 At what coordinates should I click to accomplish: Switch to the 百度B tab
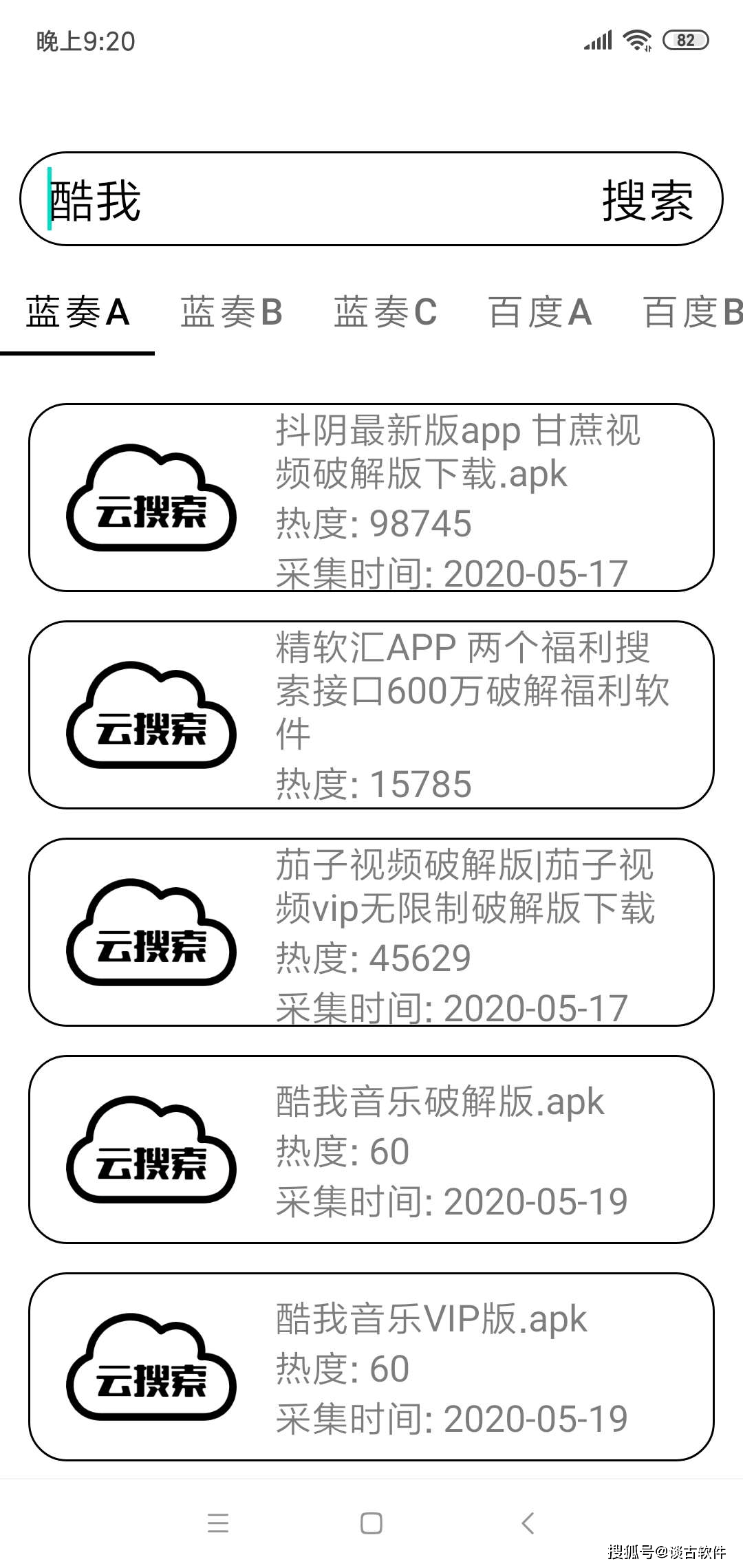point(692,312)
